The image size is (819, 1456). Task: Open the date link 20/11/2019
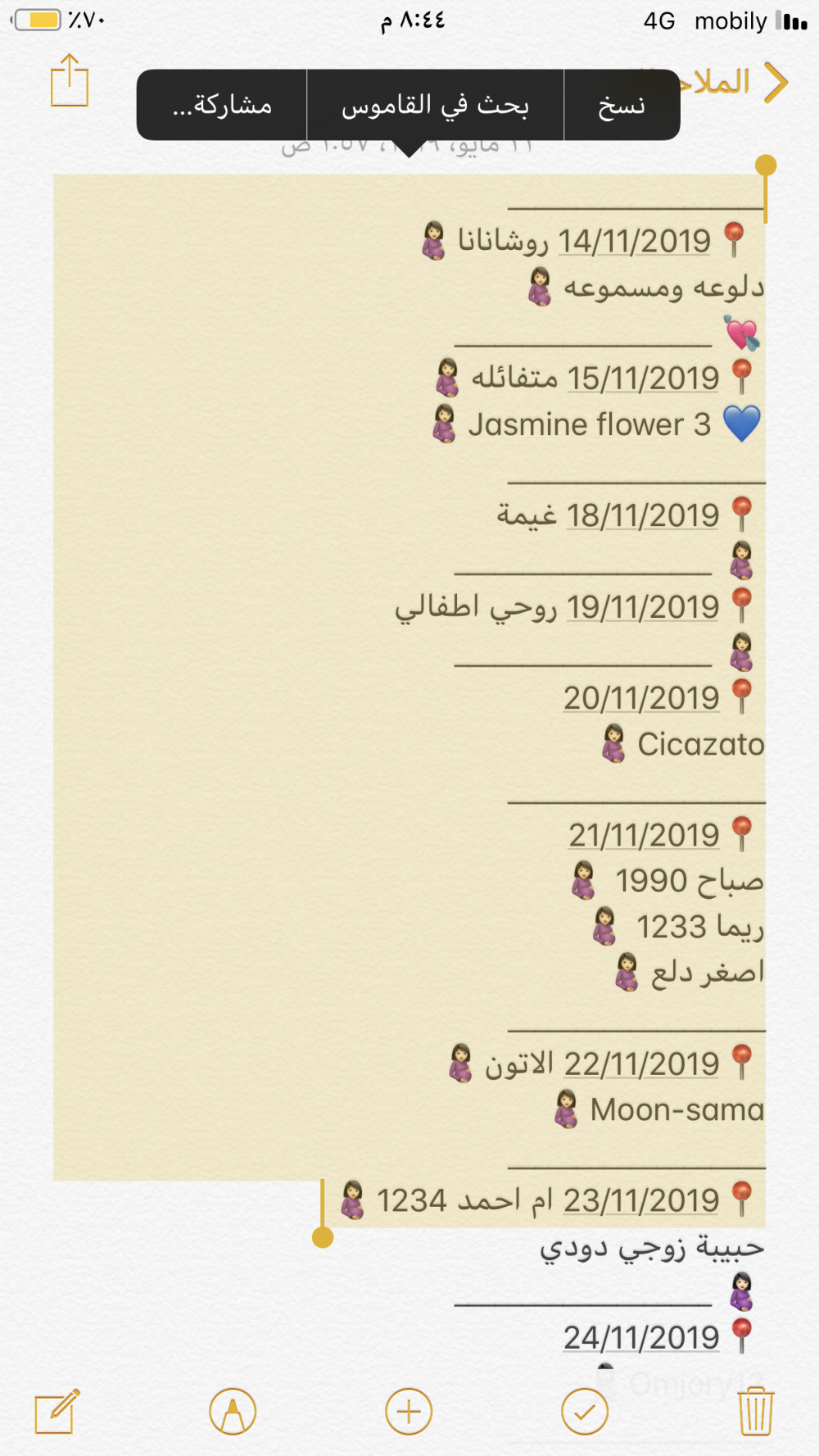click(640, 698)
